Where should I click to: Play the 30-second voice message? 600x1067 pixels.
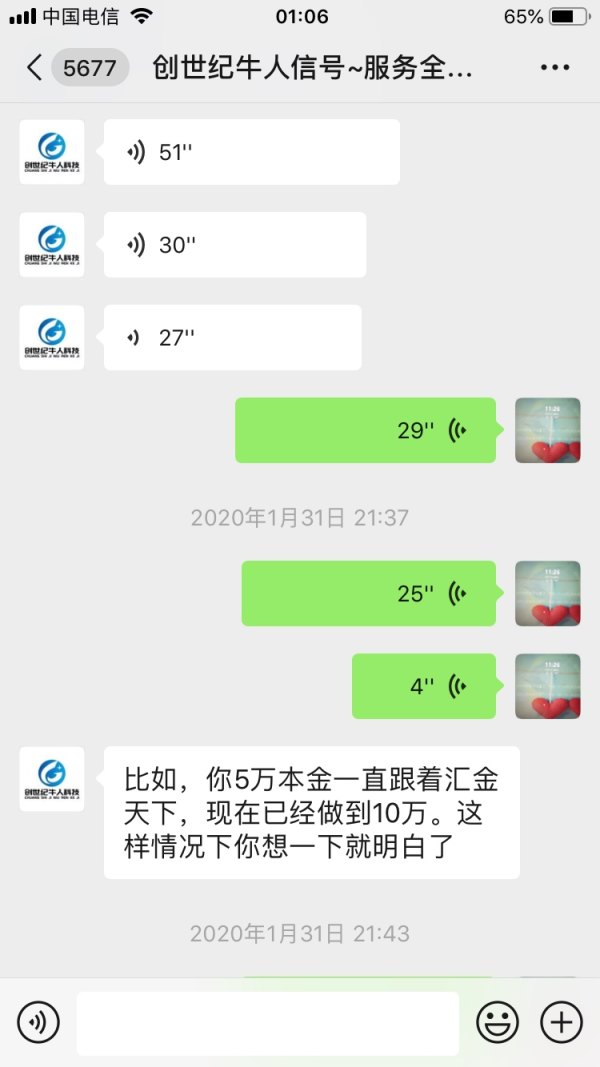(234, 245)
